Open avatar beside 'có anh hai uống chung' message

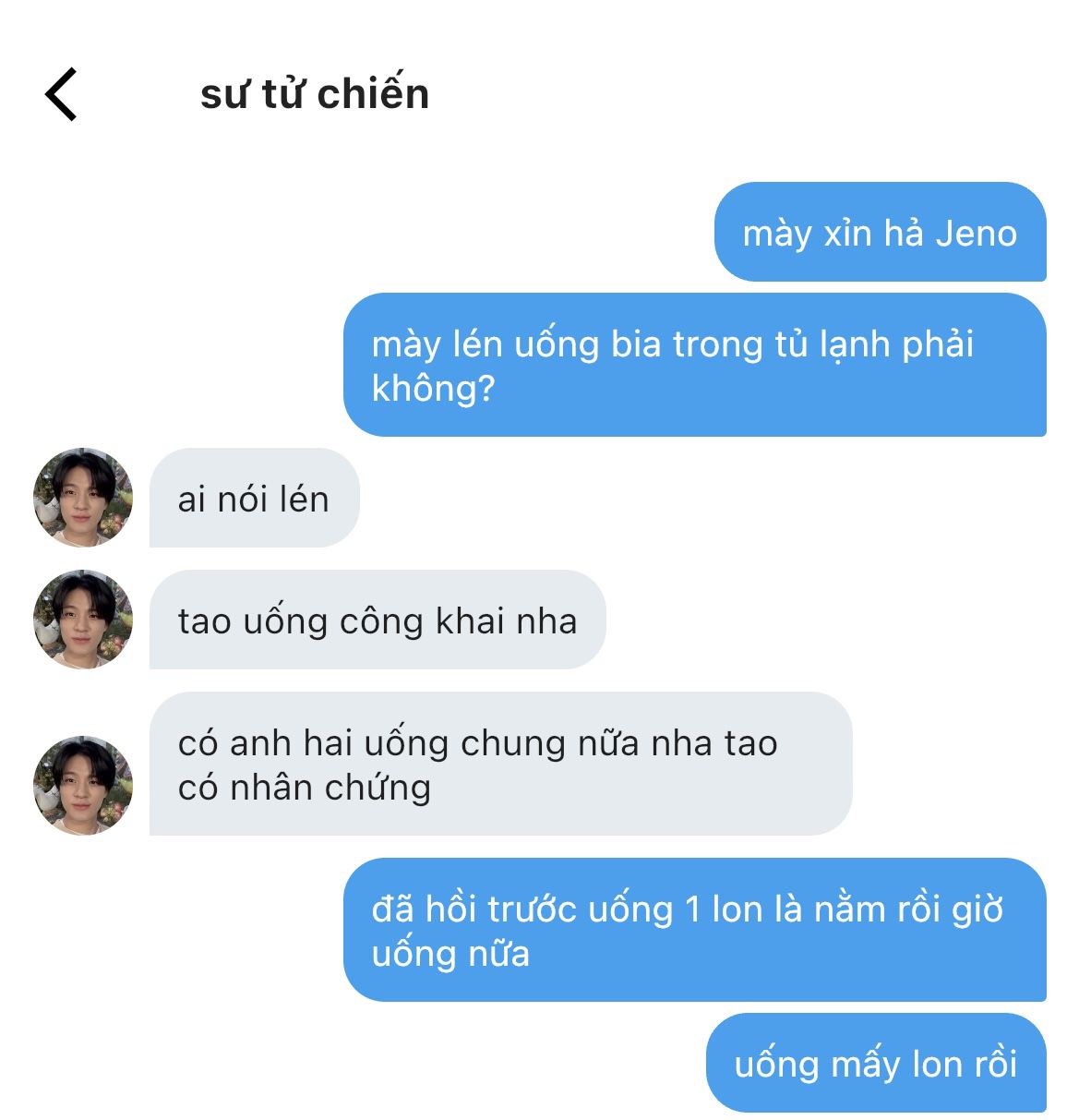[x=83, y=786]
